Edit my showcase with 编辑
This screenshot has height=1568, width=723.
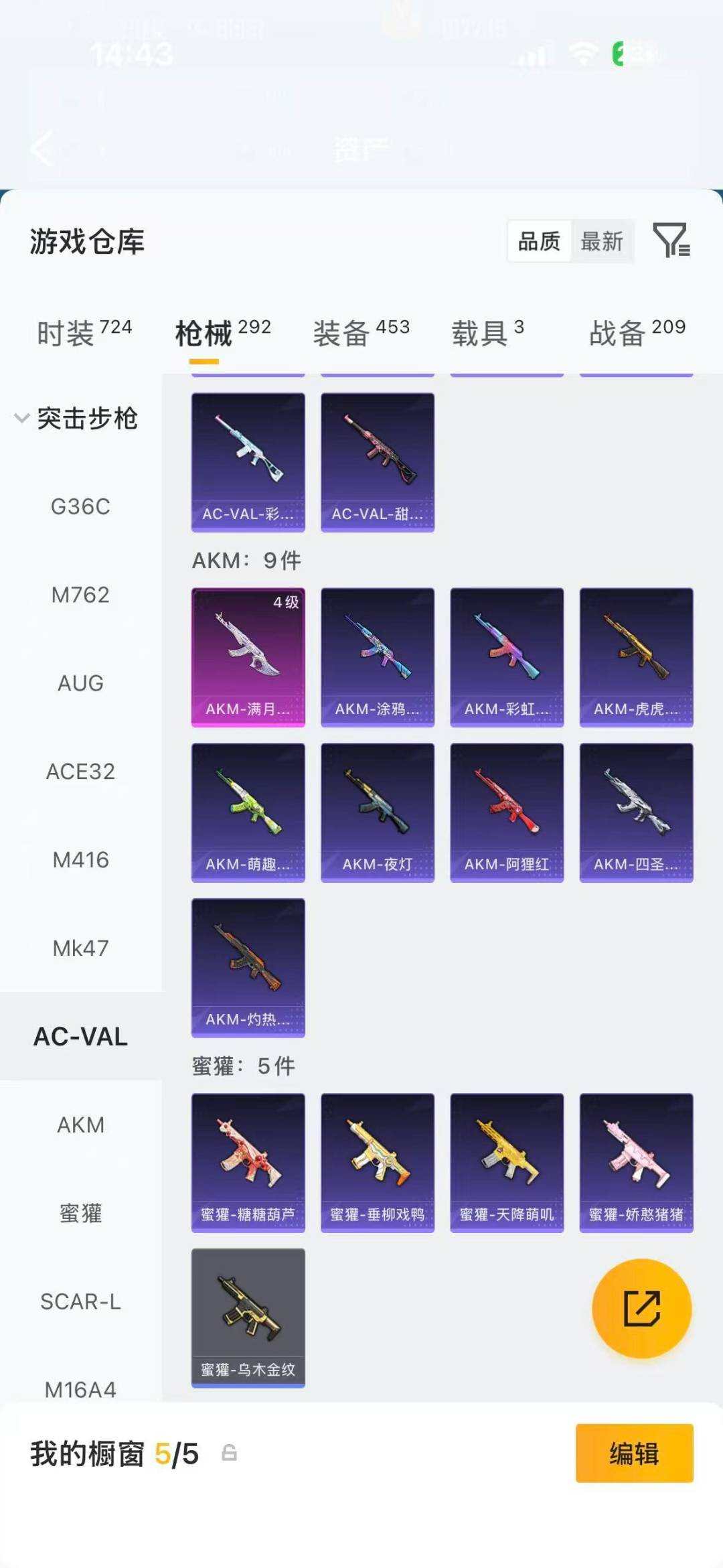tap(634, 1454)
